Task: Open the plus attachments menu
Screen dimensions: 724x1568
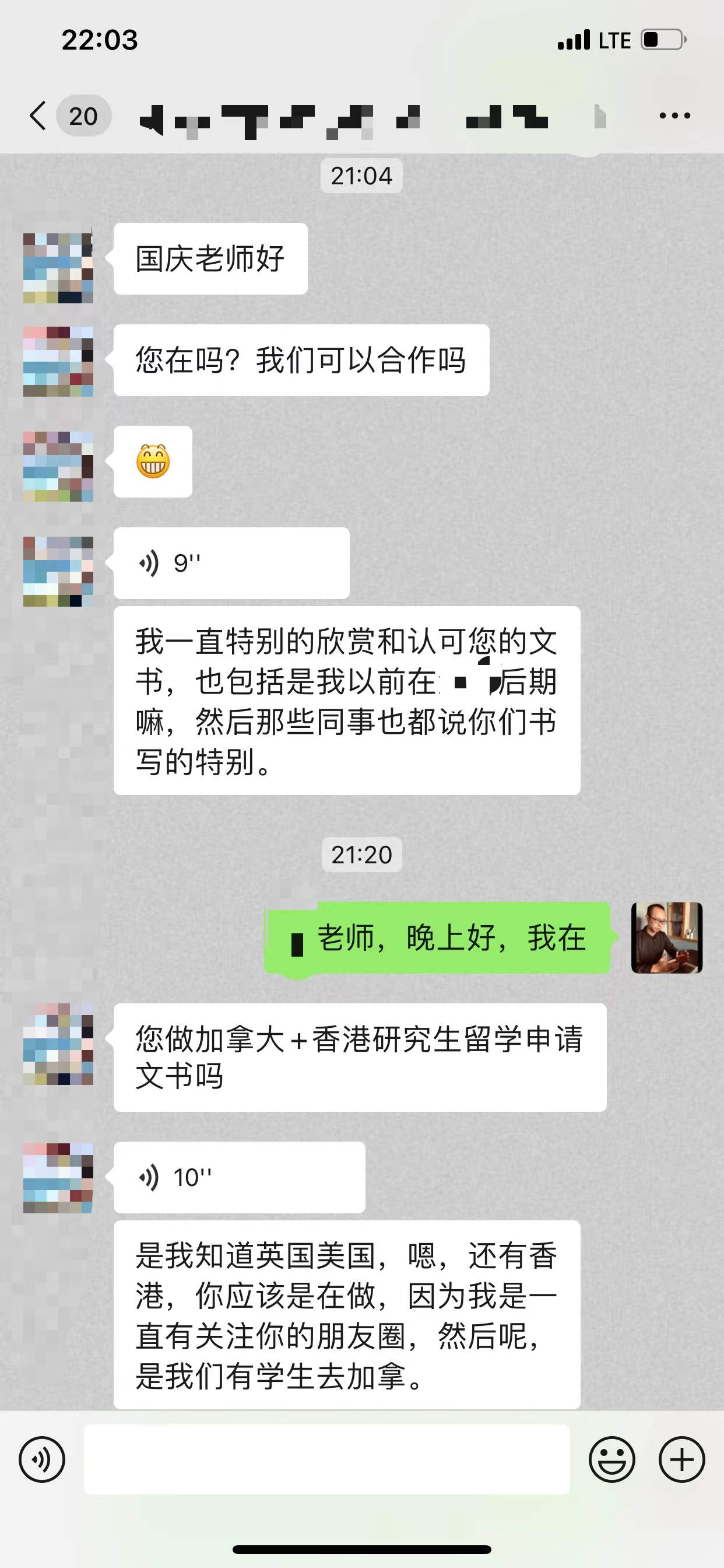Action: point(681,1459)
